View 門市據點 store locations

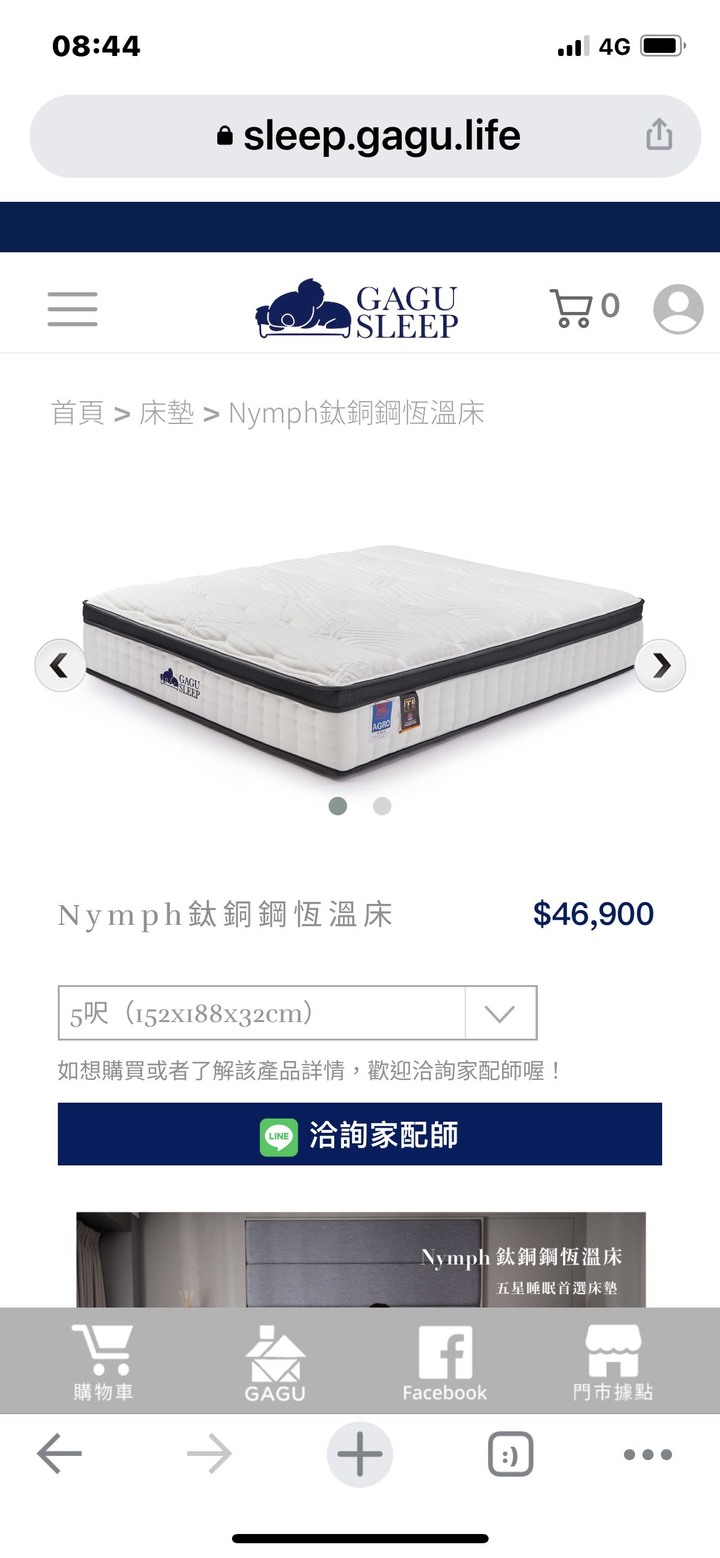click(x=613, y=1361)
